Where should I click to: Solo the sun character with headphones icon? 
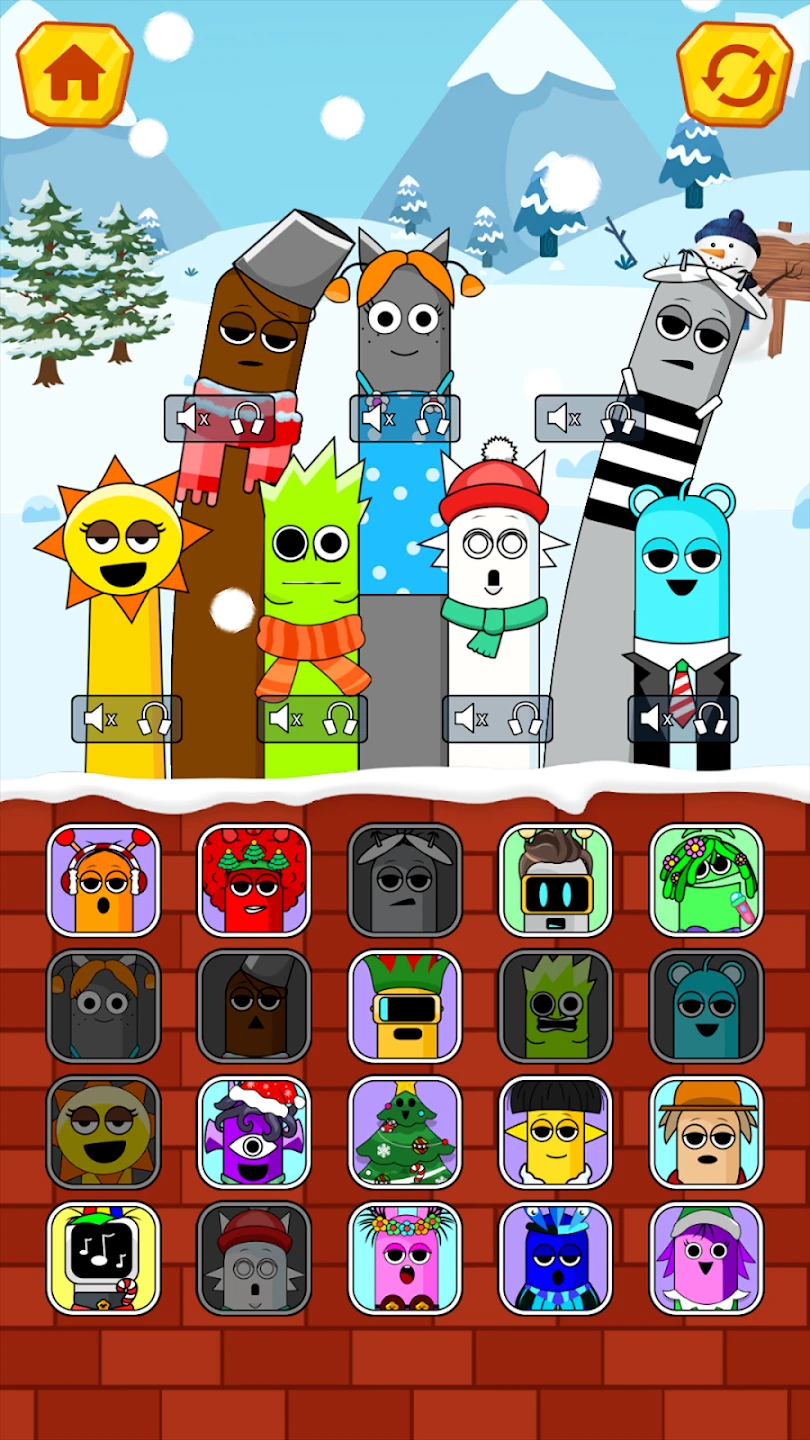tap(154, 719)
